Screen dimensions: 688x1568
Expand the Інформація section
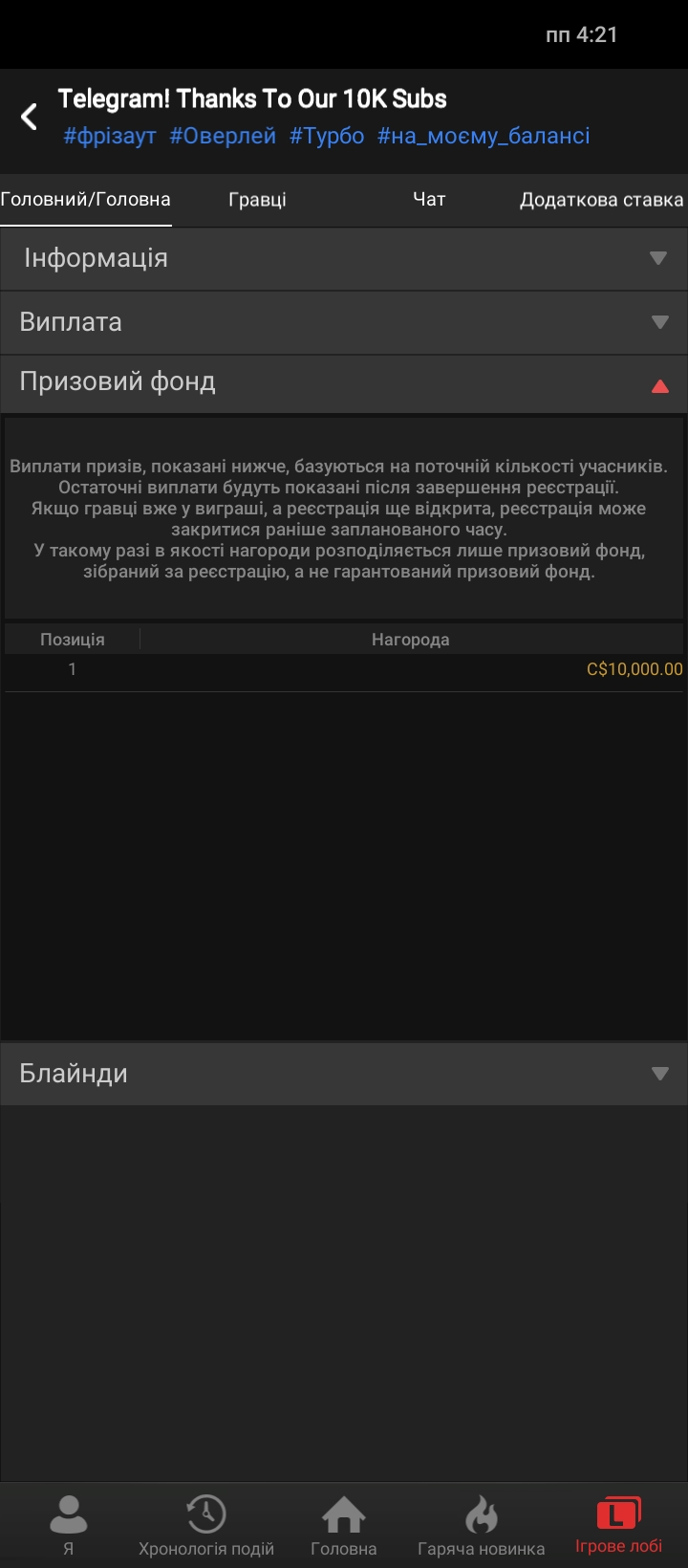(x=344, y=258)
